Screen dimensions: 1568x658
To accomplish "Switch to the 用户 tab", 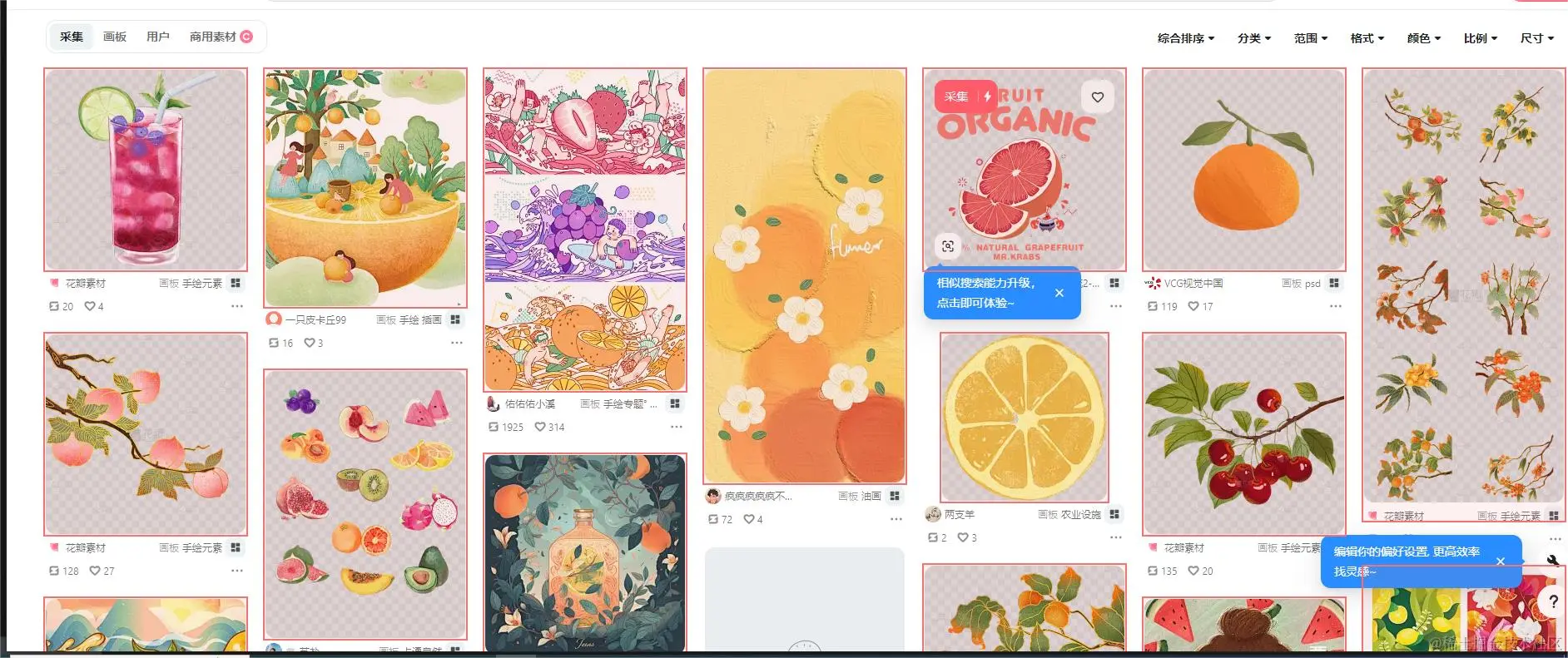I will pyautogui.click(x=157, y=37).
